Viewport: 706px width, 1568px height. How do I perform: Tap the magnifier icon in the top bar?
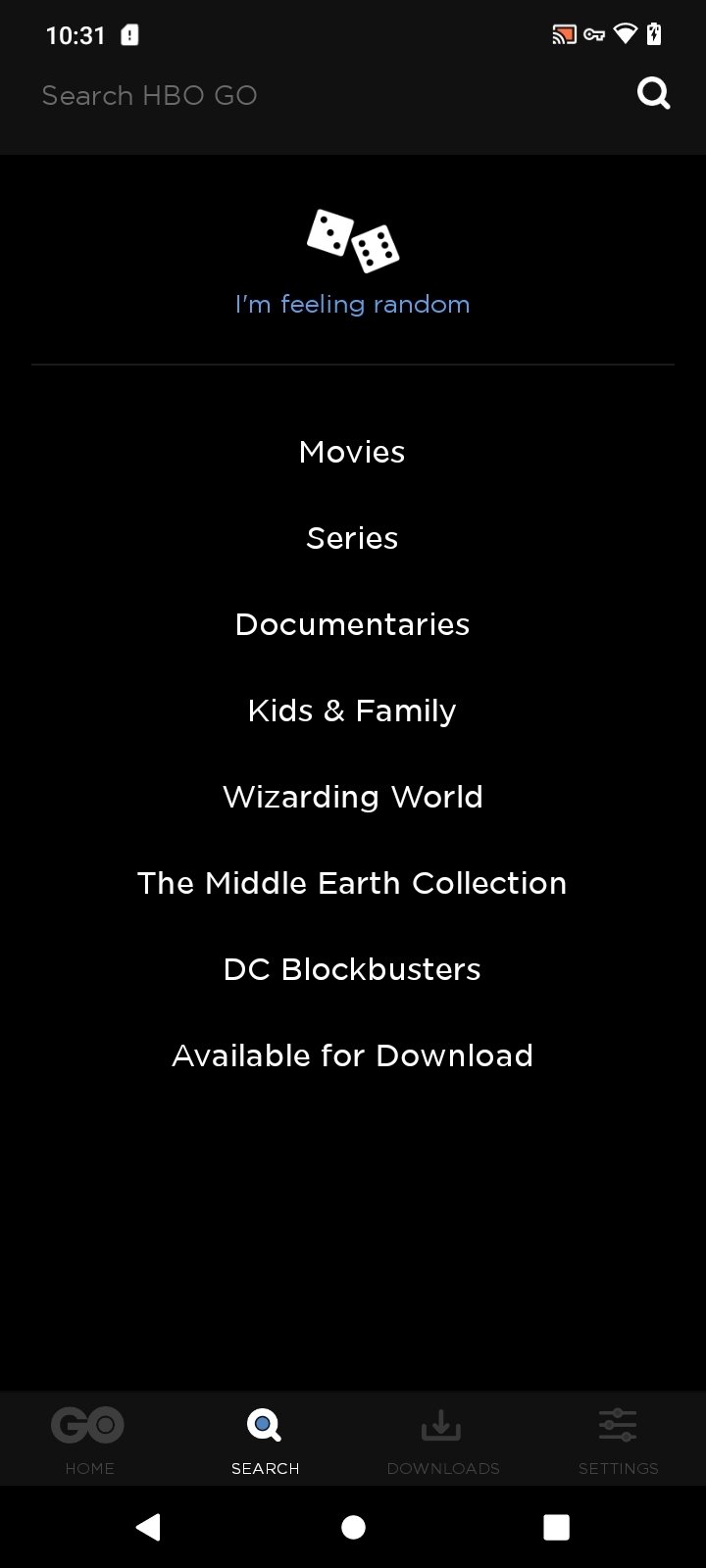(654, 94)
